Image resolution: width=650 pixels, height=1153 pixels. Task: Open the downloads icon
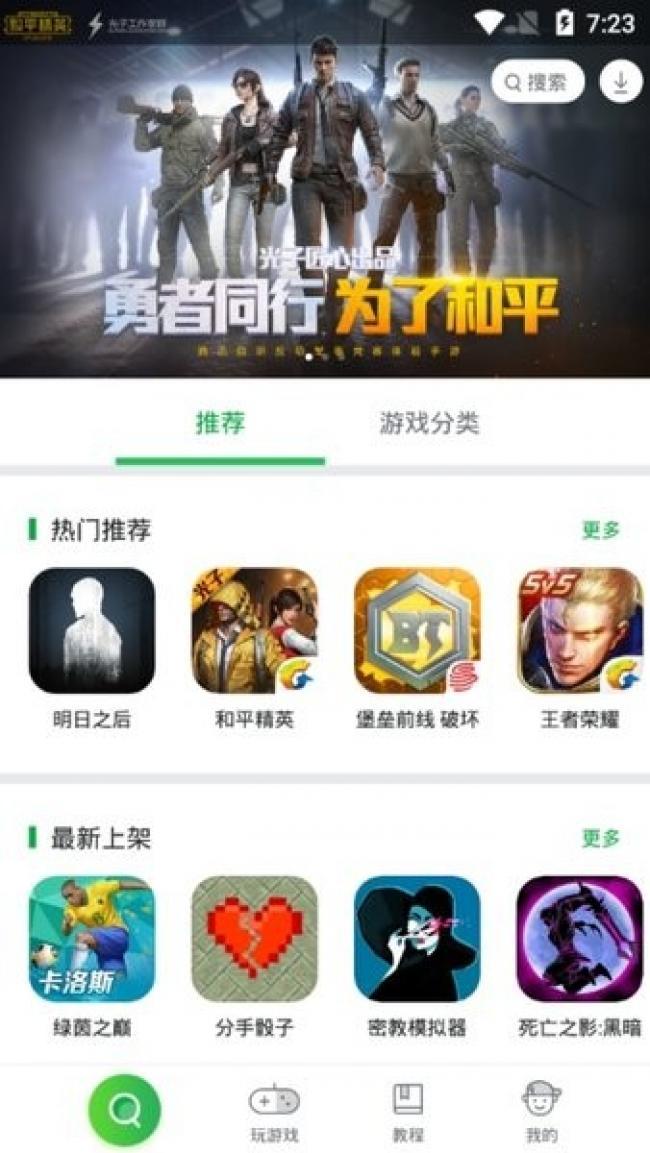coord(620,82)
